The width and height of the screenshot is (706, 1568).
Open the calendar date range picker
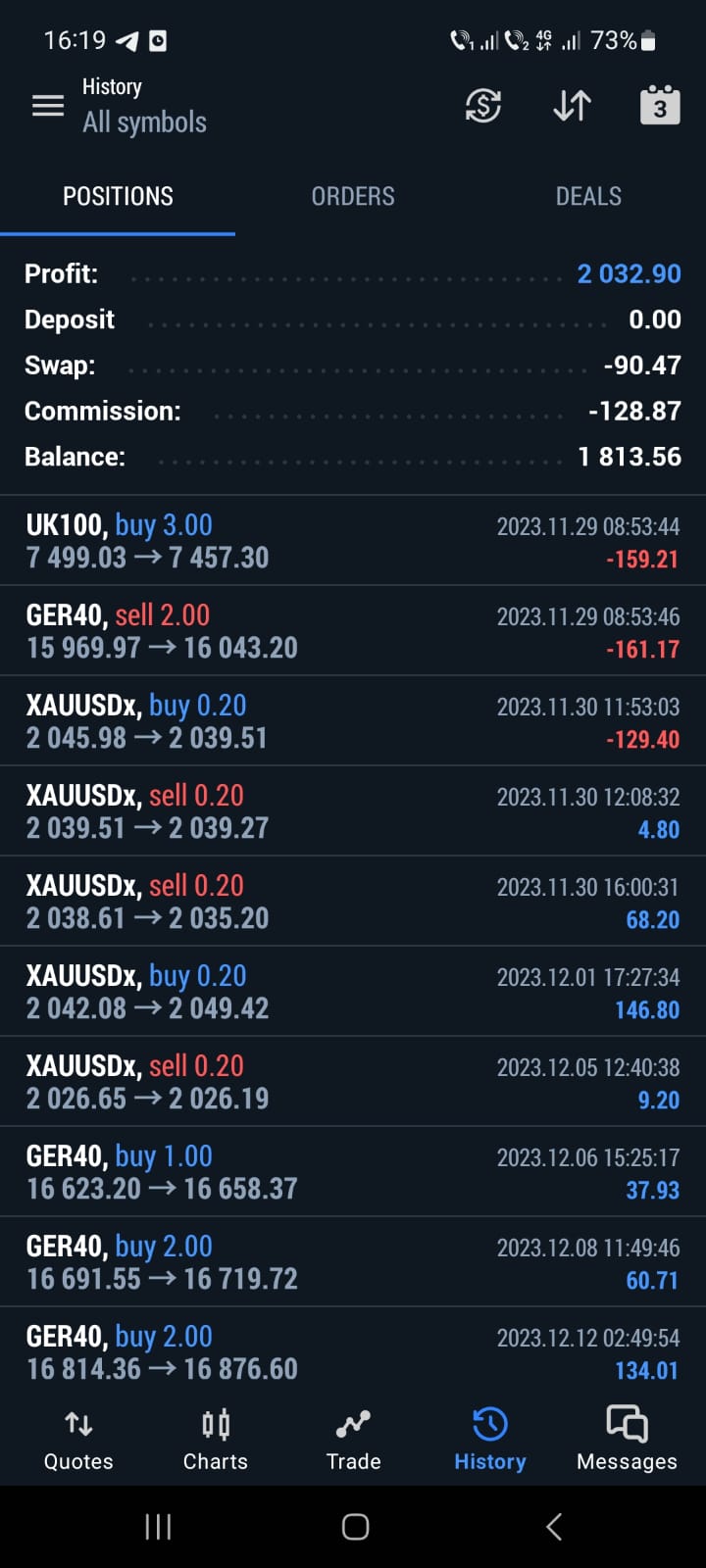tap(660, 105)
